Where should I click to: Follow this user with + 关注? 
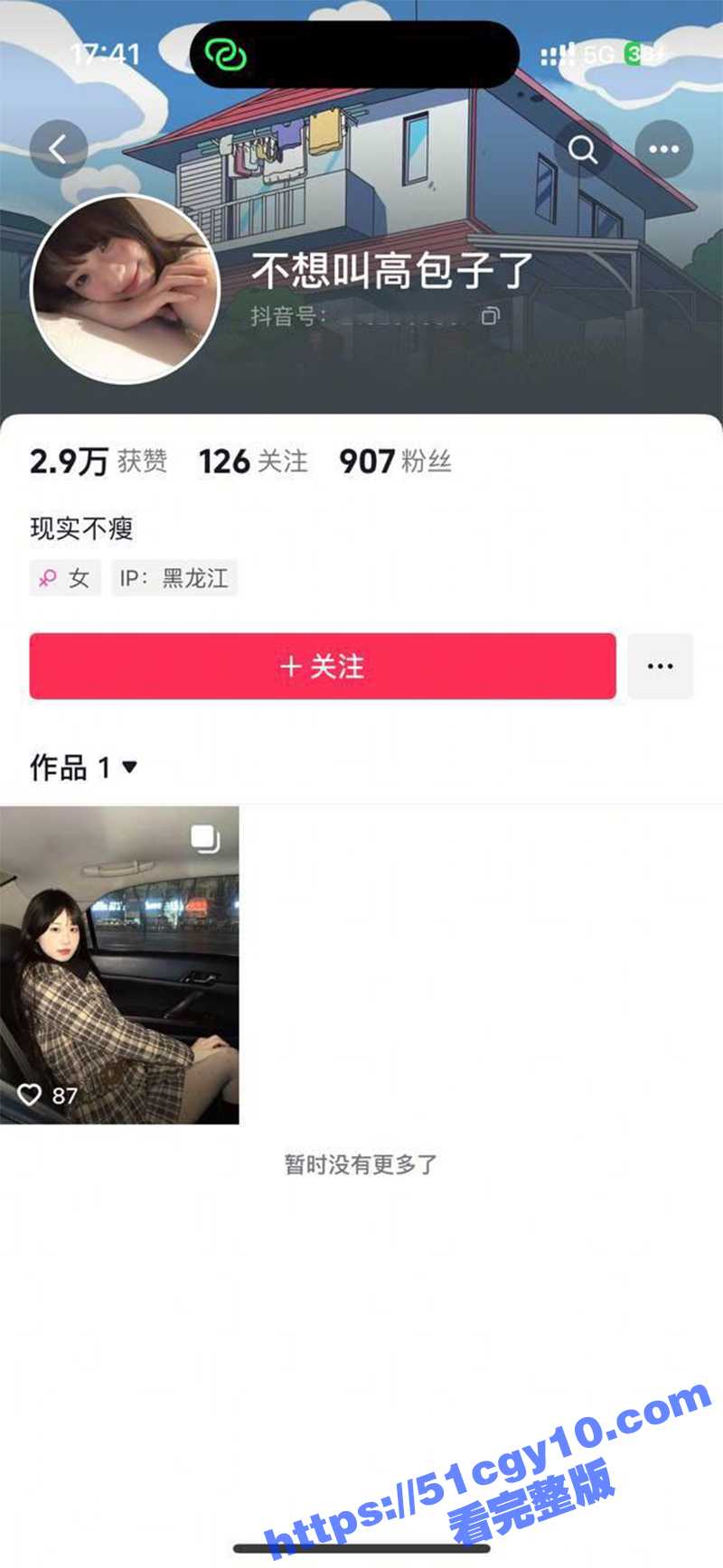point(323,667)
